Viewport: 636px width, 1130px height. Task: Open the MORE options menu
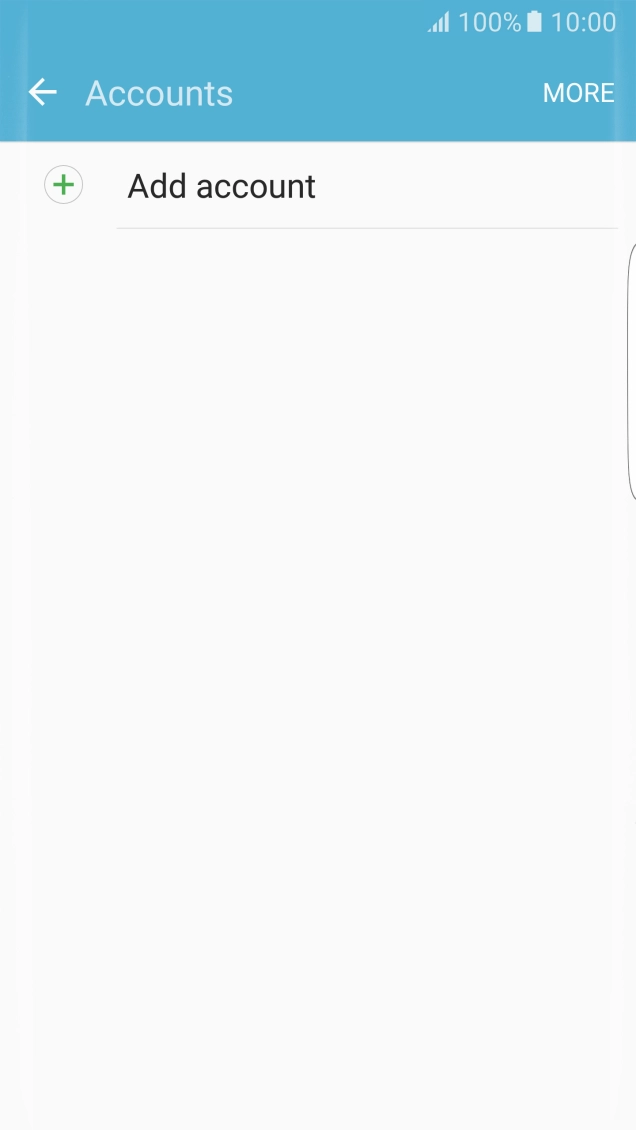[578, 93]
